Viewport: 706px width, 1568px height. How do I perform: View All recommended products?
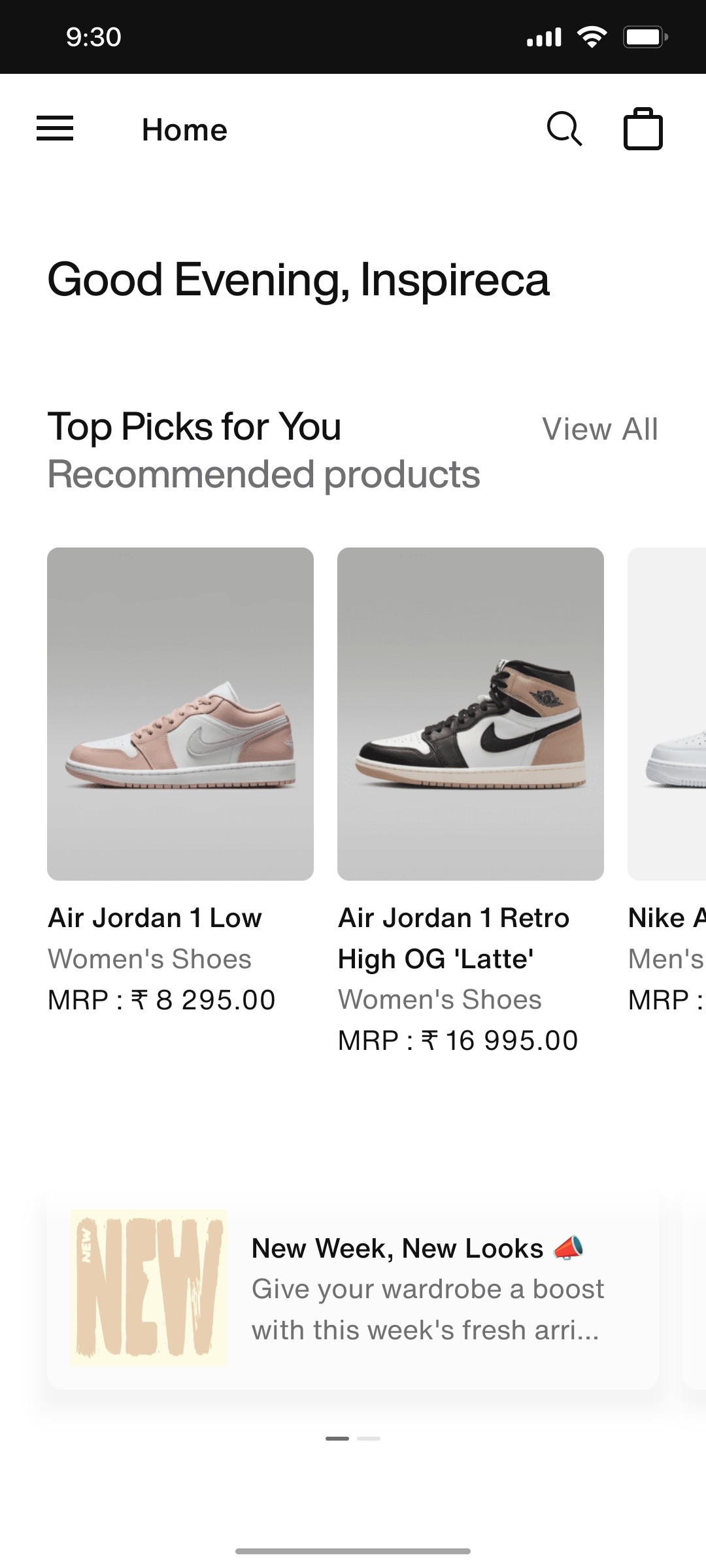pyautogui.click(x=601, y=429)
